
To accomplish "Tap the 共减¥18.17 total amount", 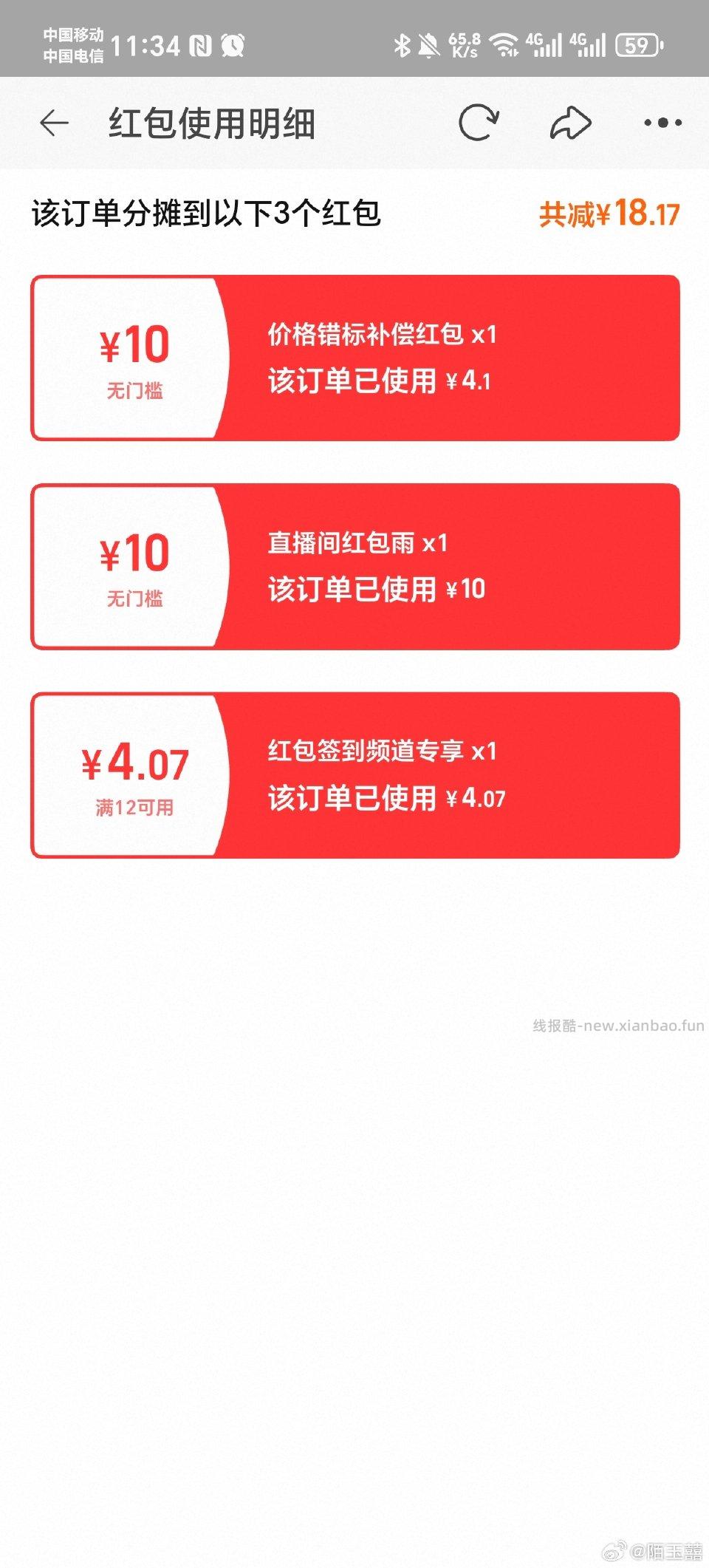I will coord(610,213).
